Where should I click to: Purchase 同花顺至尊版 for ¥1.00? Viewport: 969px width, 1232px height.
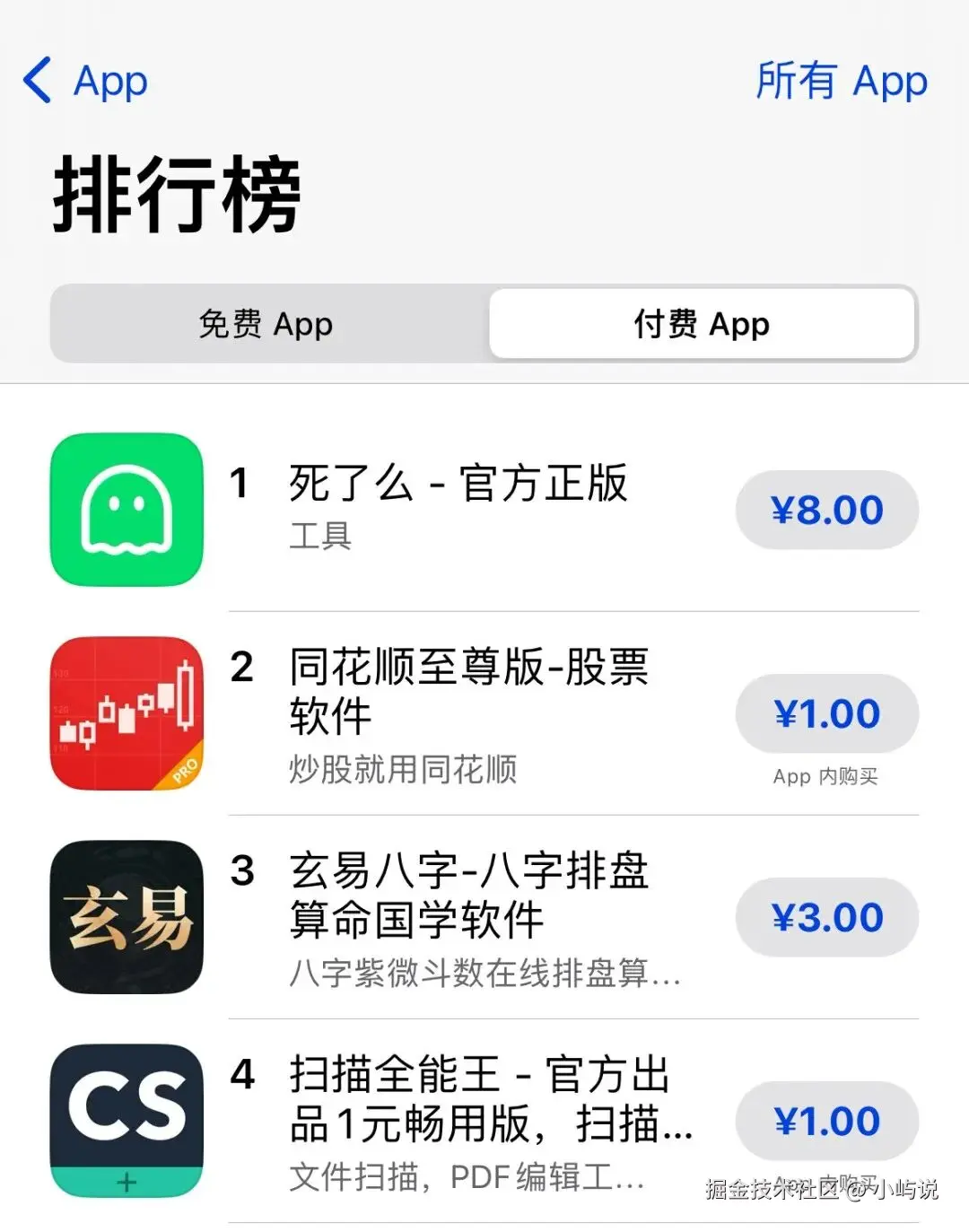coord(826,713)
